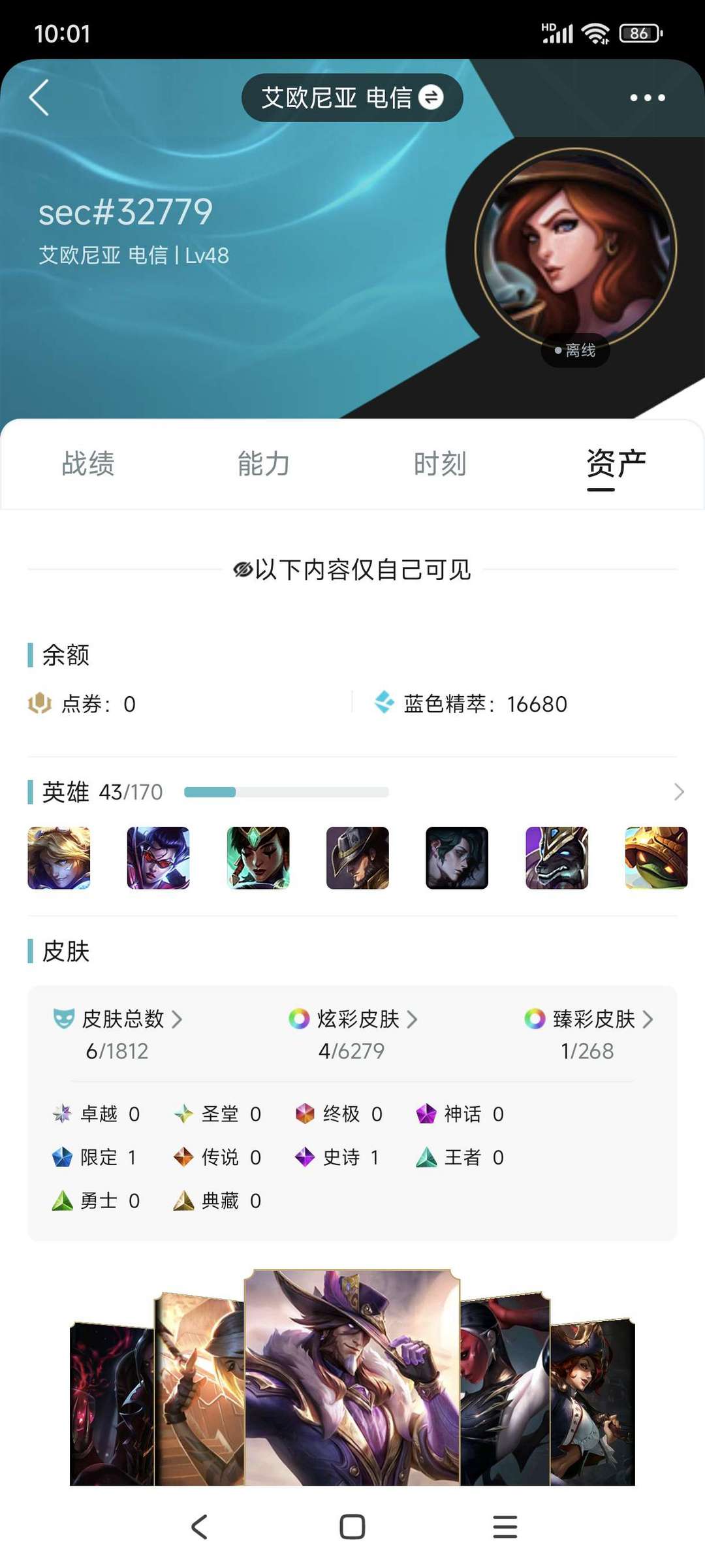The image size is (705, 1568).
Task: Switch to the 能力 tab
Action: coord(264,464)
